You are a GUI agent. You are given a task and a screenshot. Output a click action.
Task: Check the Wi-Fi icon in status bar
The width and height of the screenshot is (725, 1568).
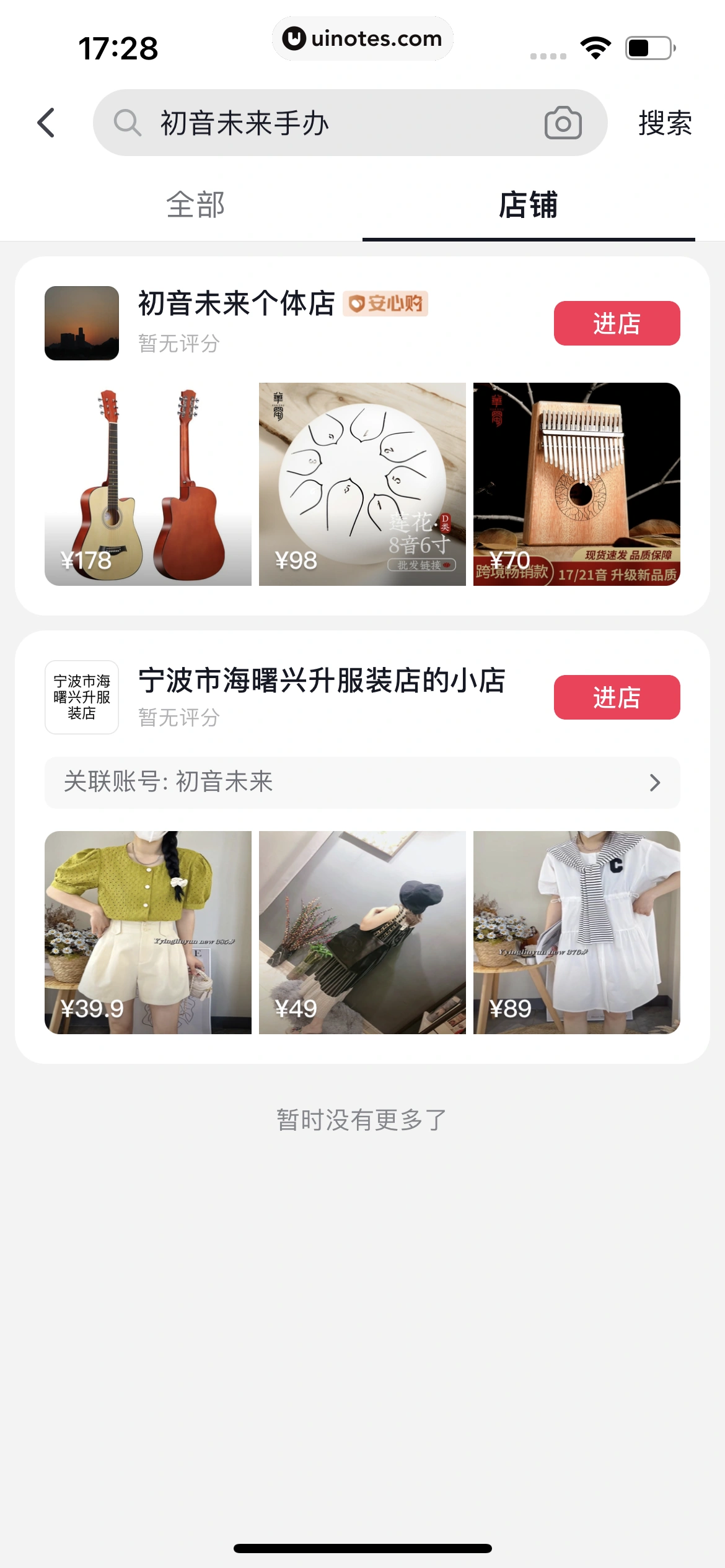click(595, 46)
